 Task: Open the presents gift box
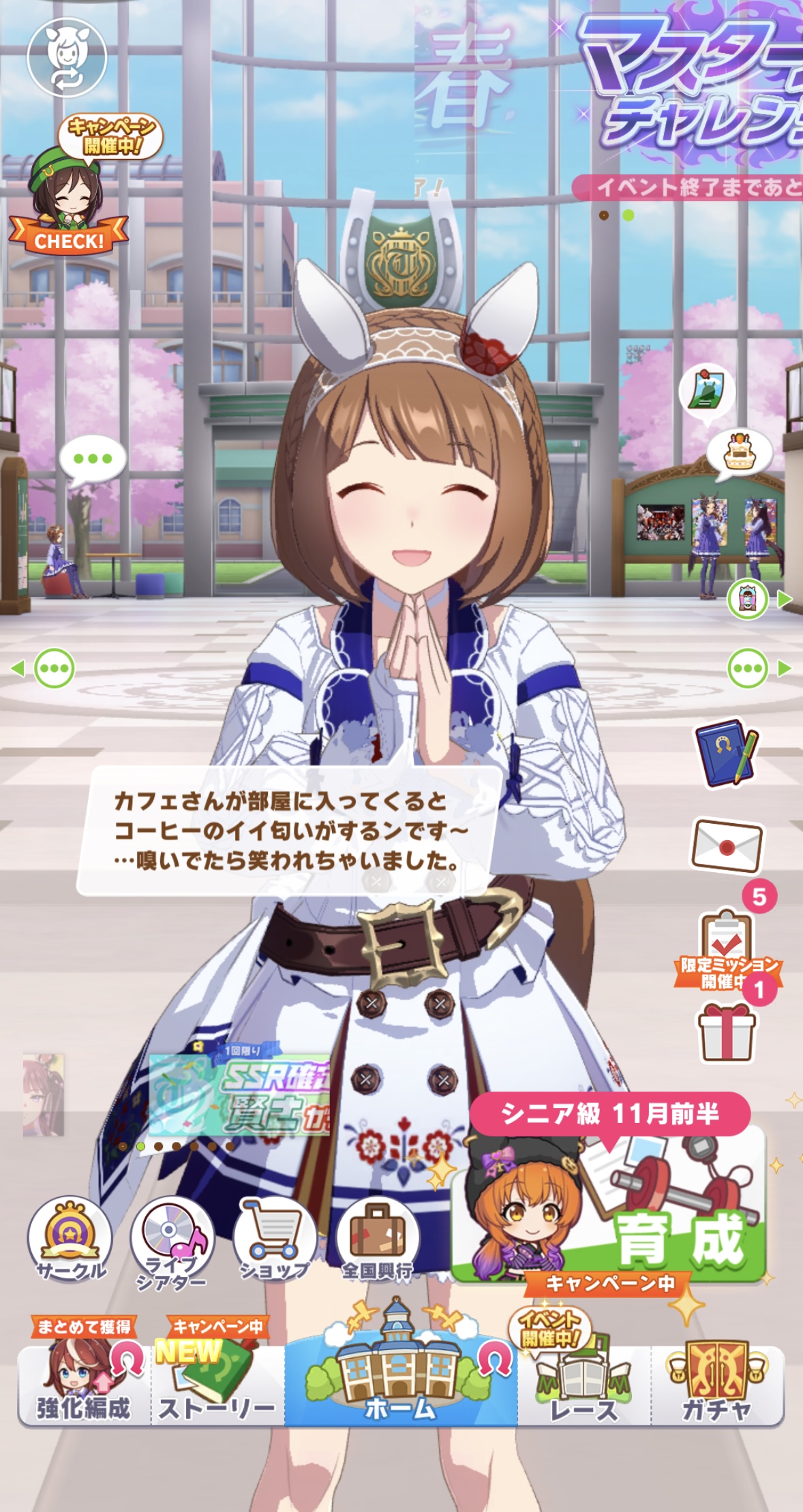click(727, 1035)
